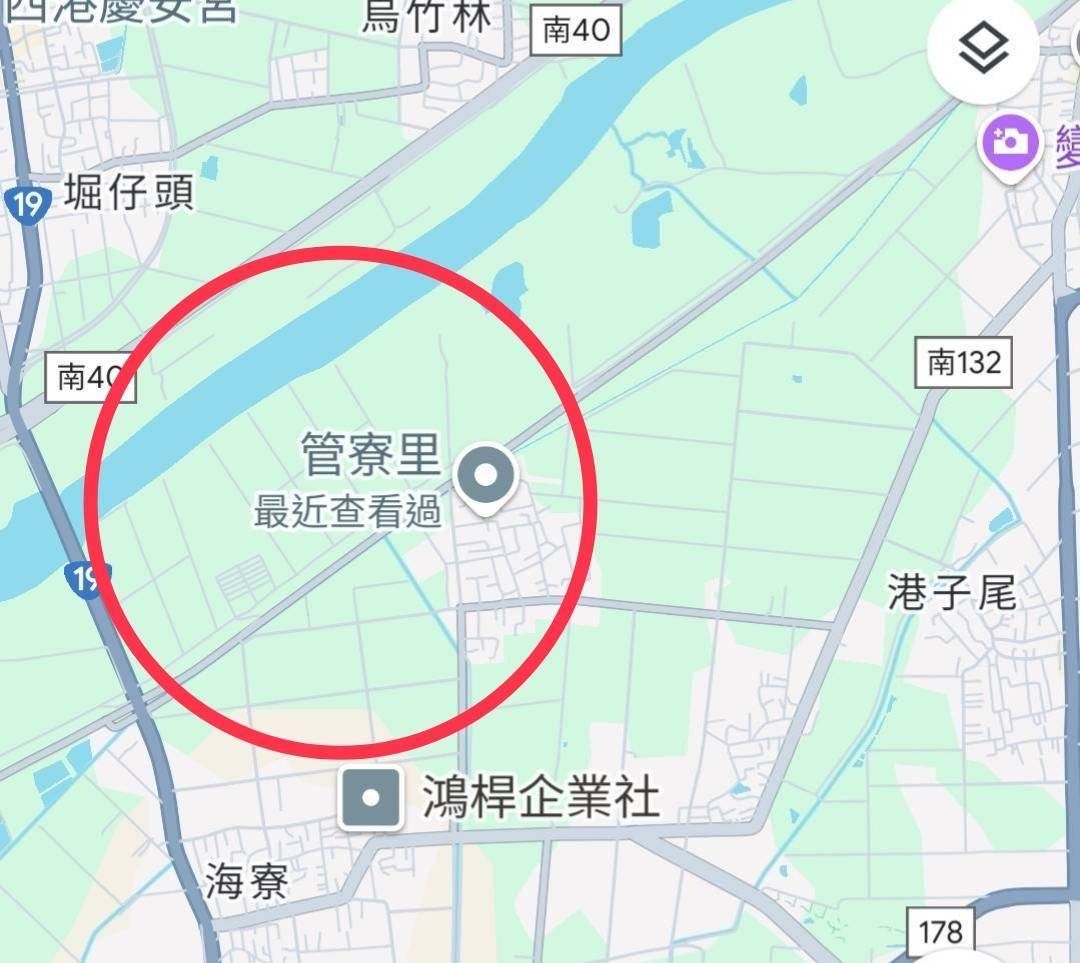This screenshot has height=963, width=1080.
Task: Open the 鴻桿企業社 place marker
Action: 371,799
